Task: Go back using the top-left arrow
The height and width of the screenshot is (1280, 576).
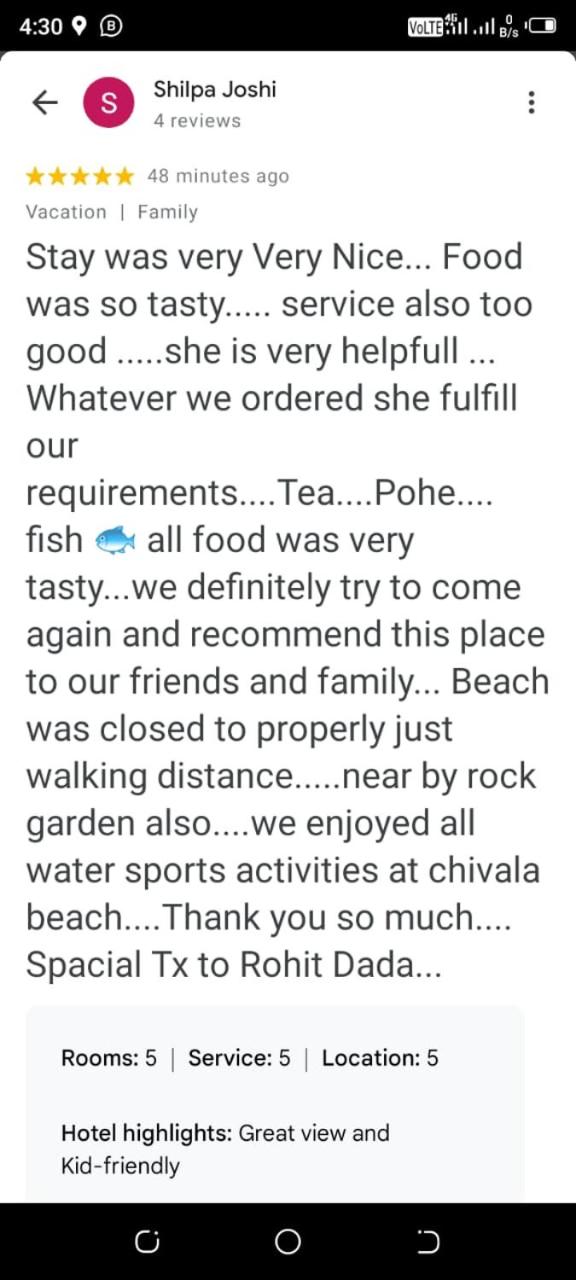Action: (45, 103)
